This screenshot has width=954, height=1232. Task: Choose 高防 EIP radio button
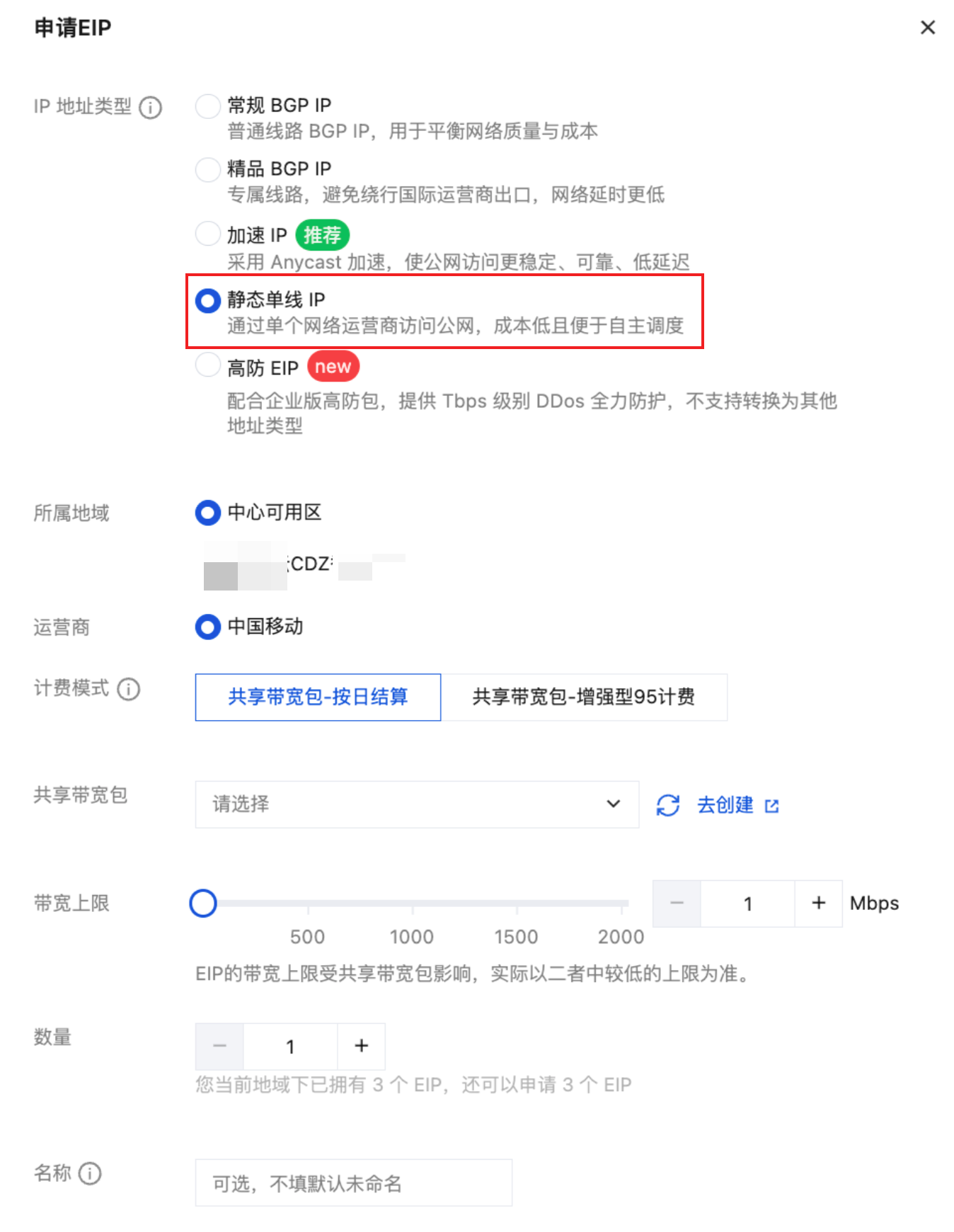pyautogui.click(x=207, y=365)
